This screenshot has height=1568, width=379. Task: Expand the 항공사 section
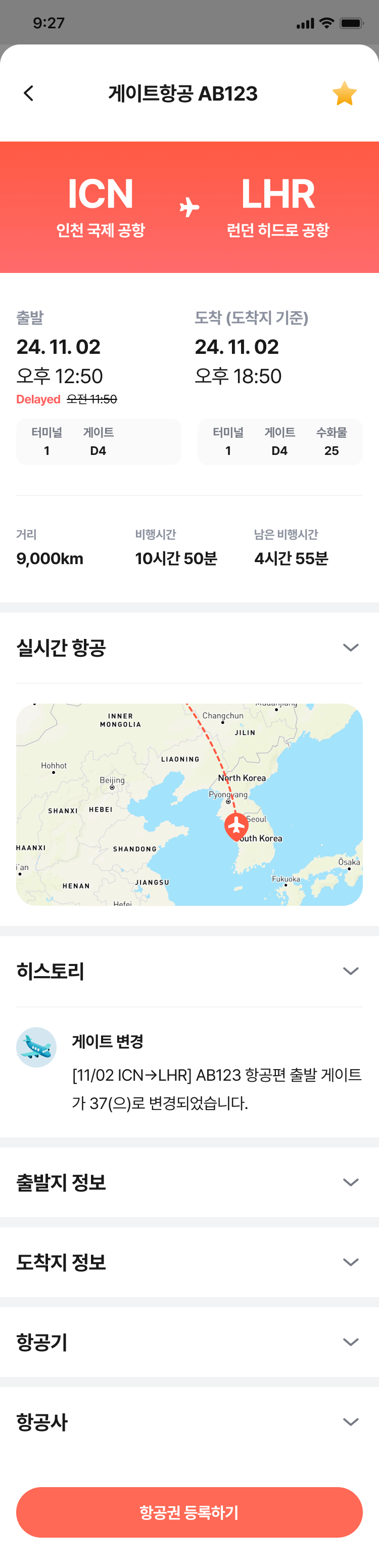pyautogui.click(x=350, y=1421)
